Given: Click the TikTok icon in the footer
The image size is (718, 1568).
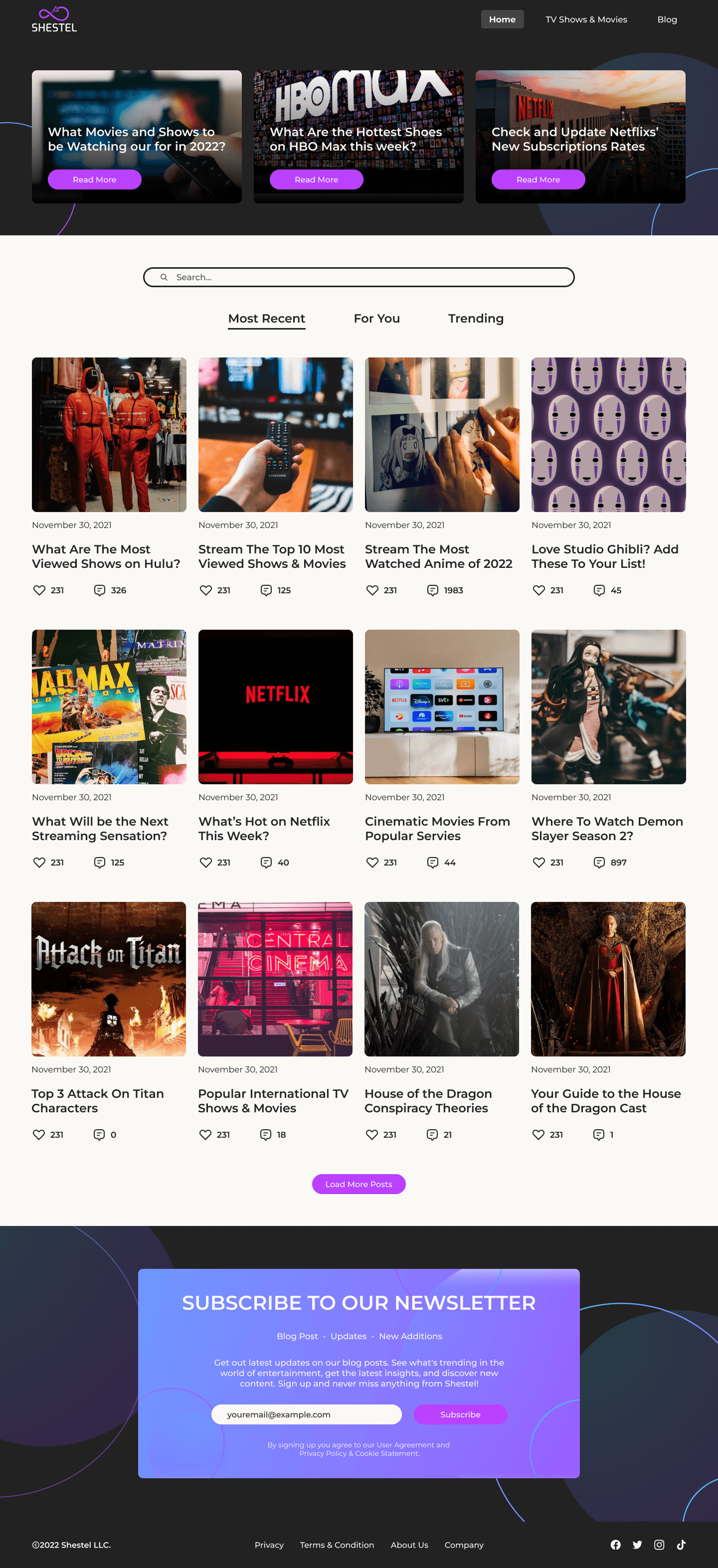Looking at the screenshot, I should (x=681, y=1544).
